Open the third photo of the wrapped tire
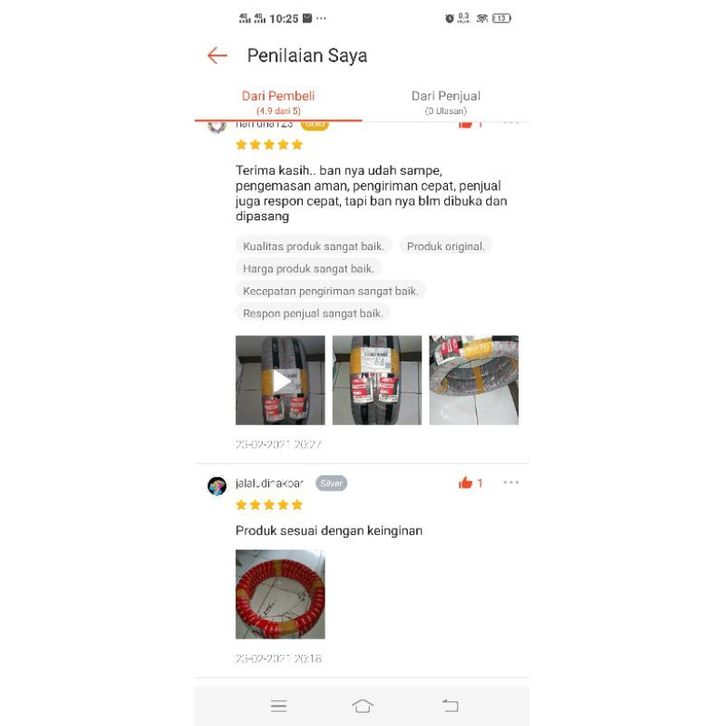 click(x=473, y=380)
